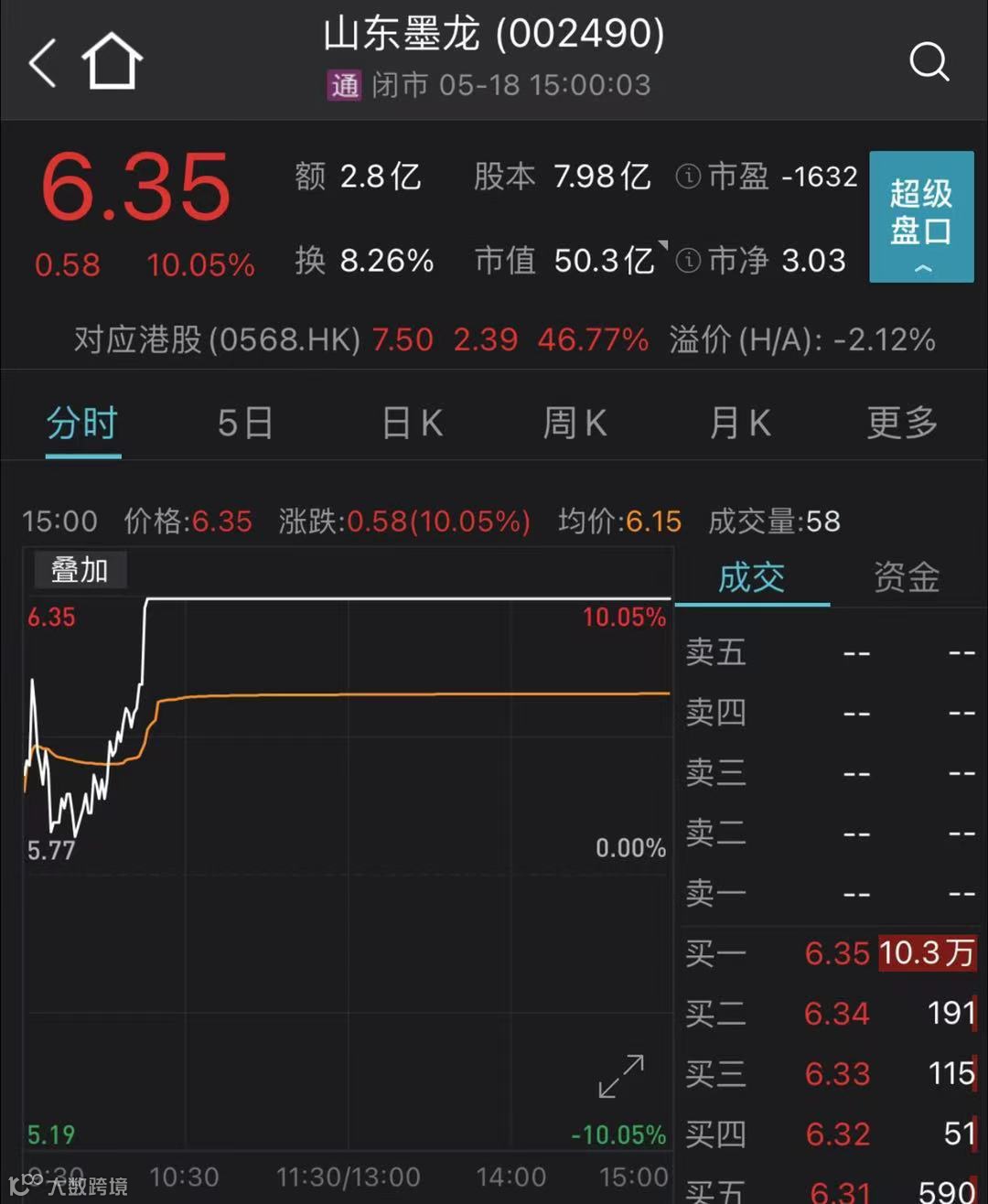Open the 更多 chart options

tap(902, 424)
